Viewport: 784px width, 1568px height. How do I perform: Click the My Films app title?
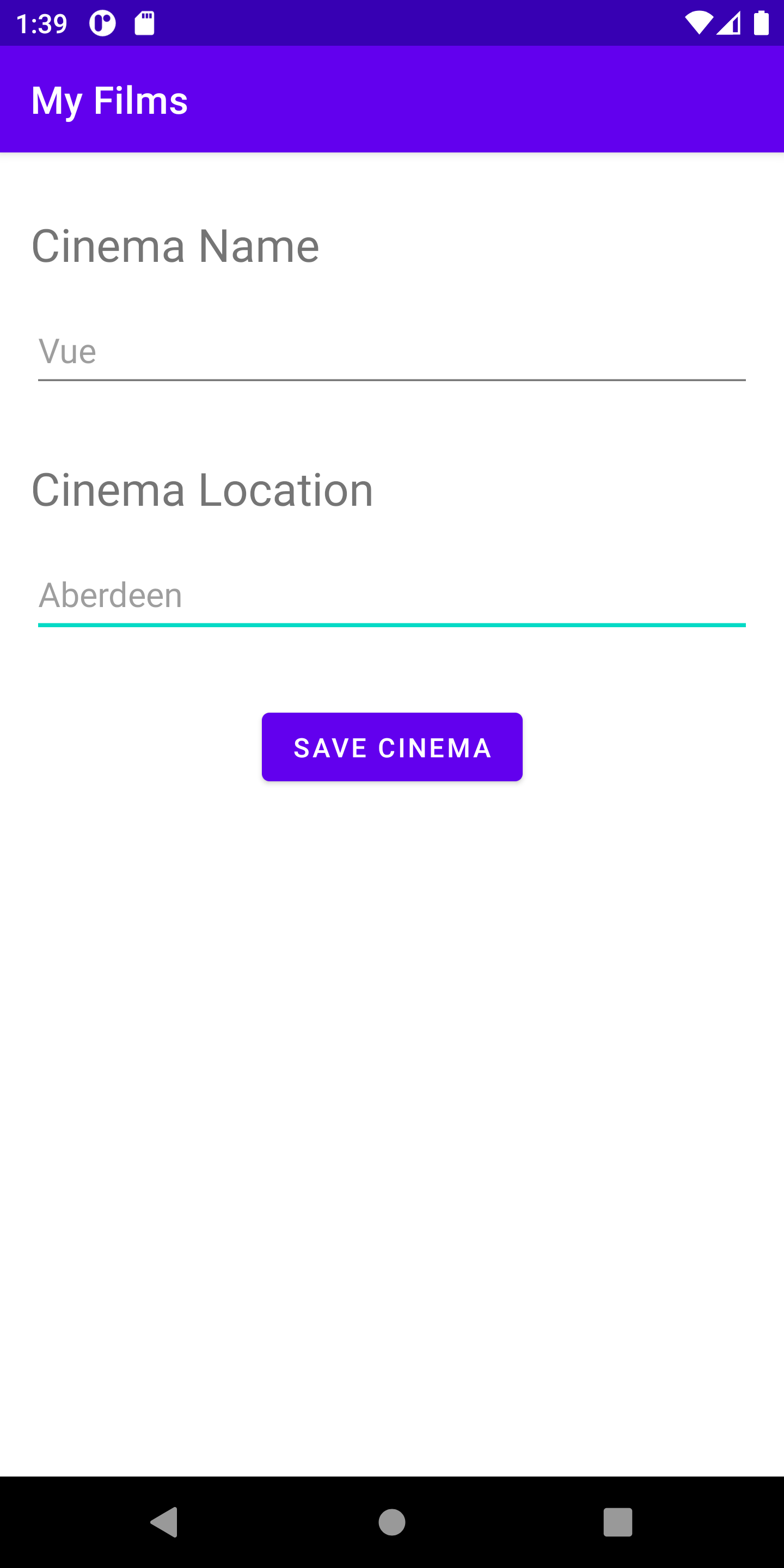click(x=109, y=99)
